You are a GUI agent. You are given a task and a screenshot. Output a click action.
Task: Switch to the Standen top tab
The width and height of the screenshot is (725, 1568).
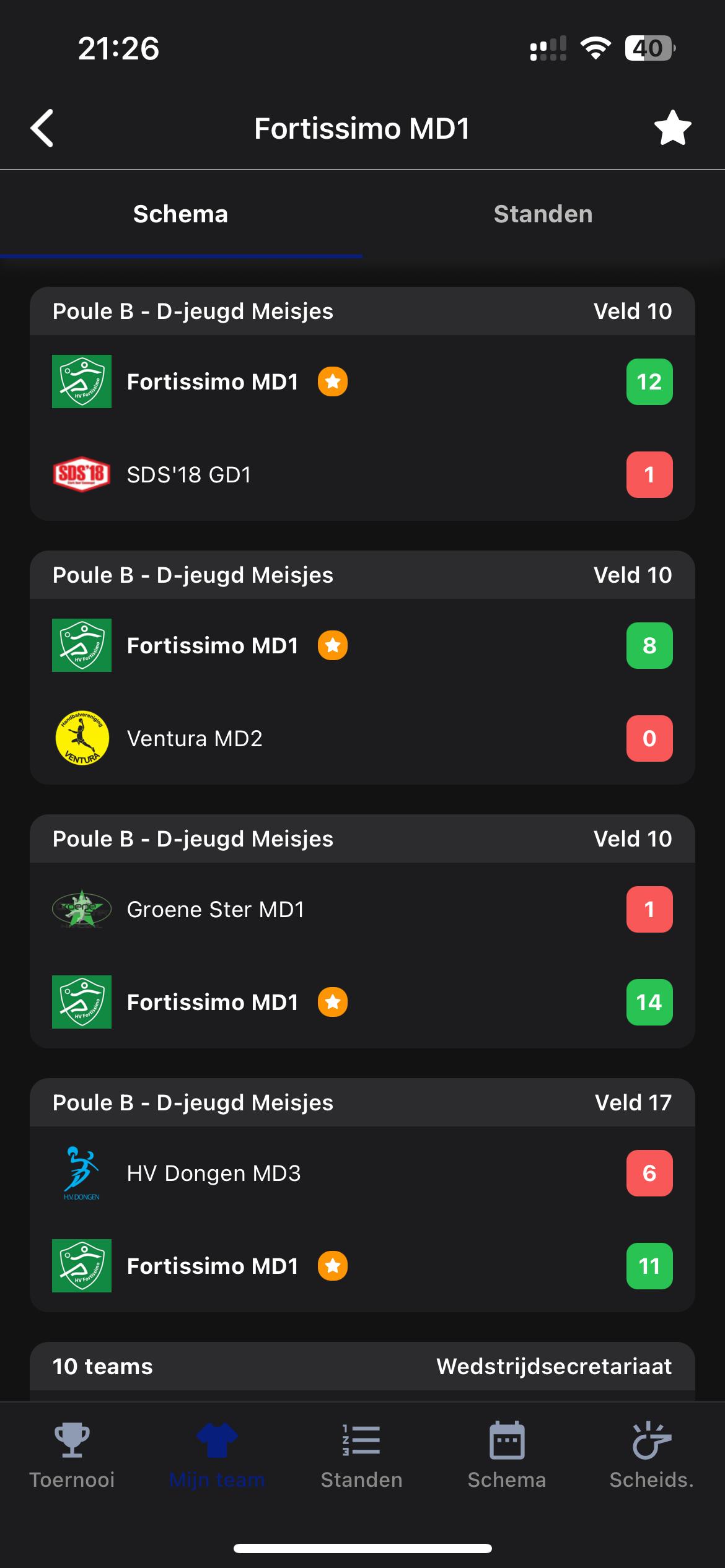(x=543, y=214)
